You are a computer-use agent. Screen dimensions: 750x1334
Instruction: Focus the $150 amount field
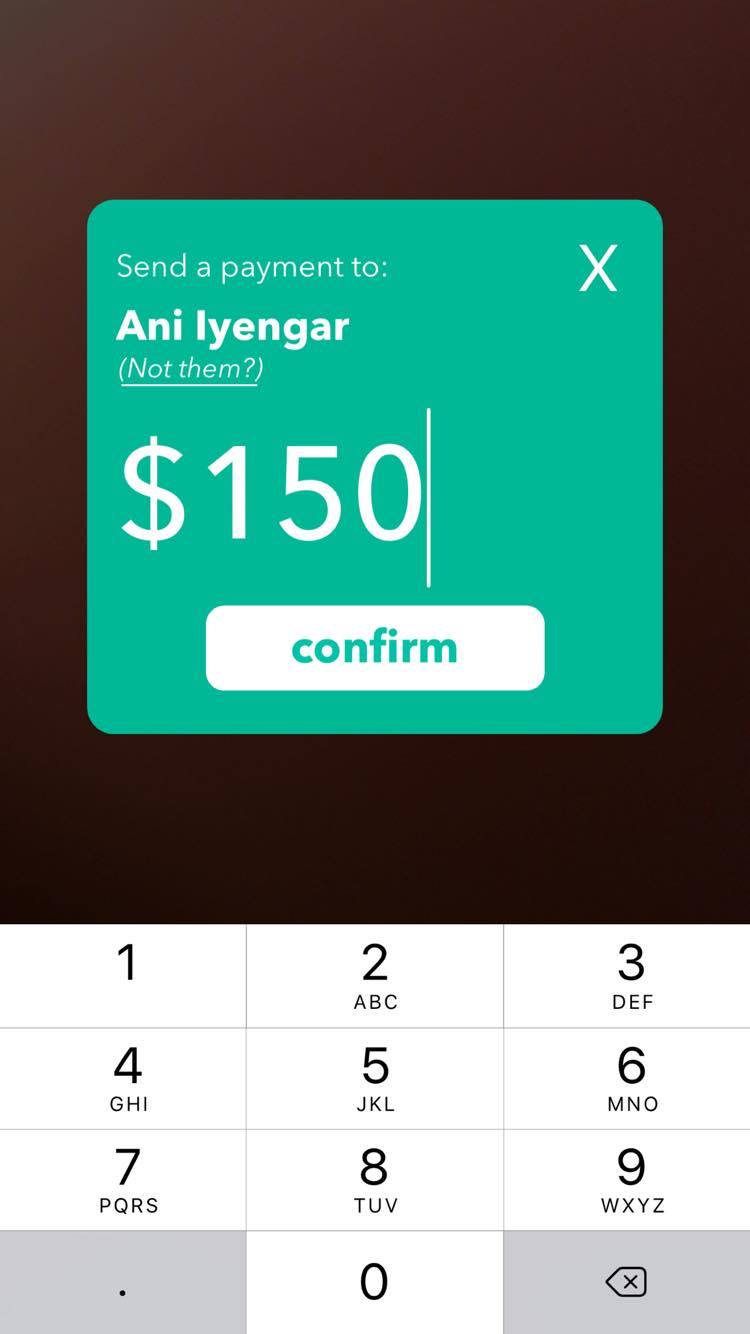[x=273, y=495]
